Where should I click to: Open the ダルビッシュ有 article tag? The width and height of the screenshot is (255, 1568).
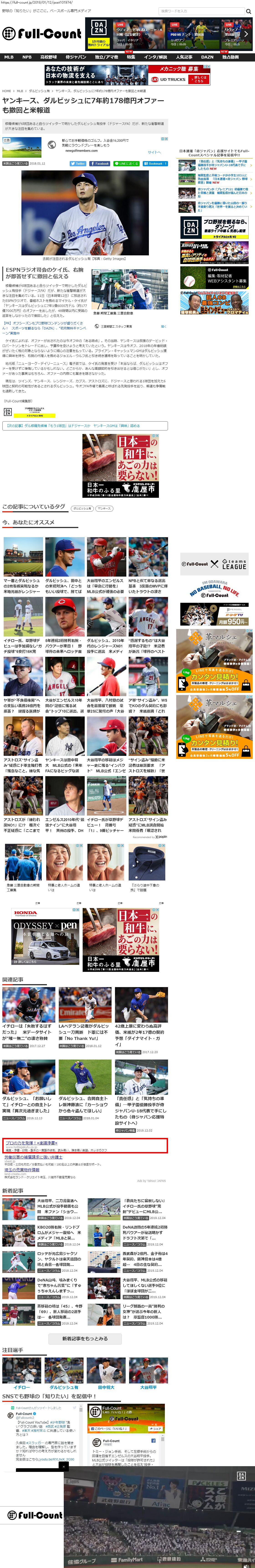(82, 508)
